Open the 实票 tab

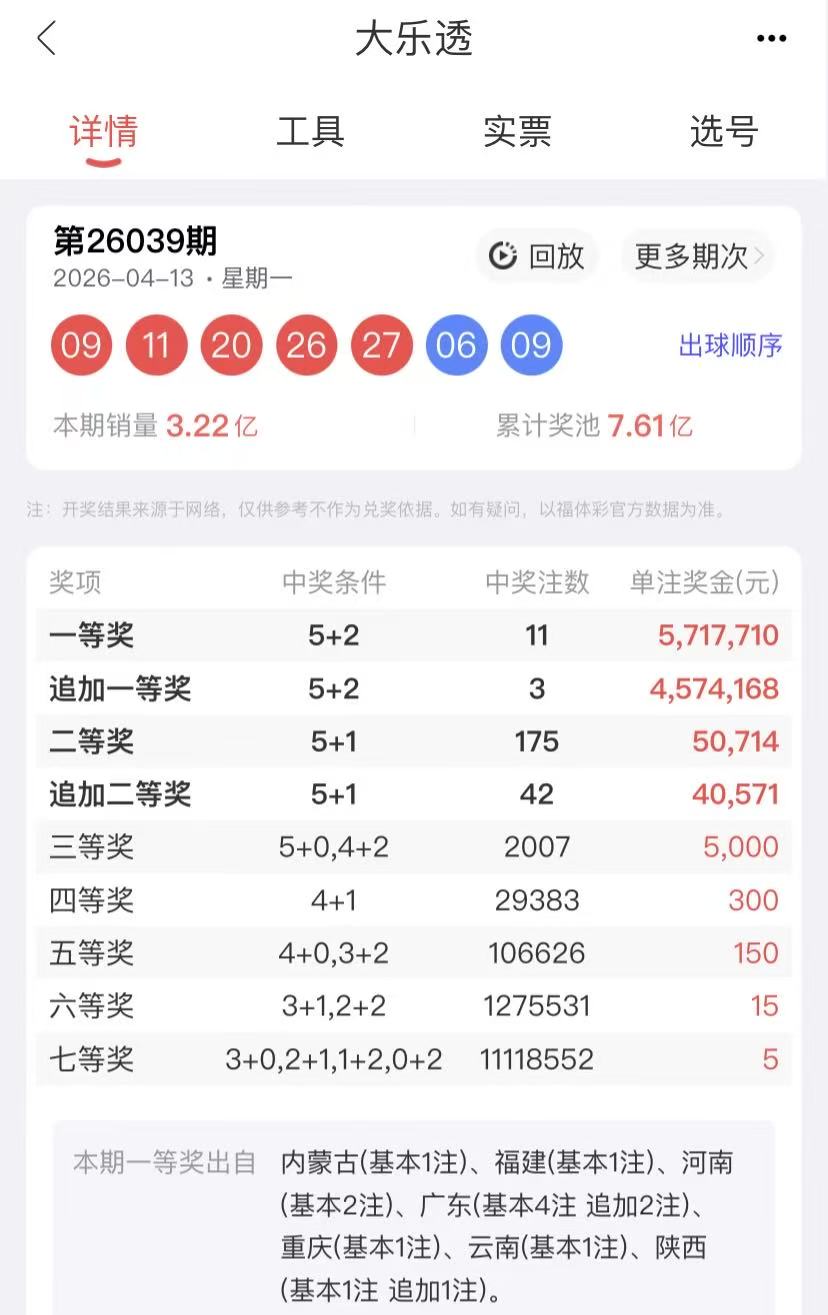coord(517,132)
